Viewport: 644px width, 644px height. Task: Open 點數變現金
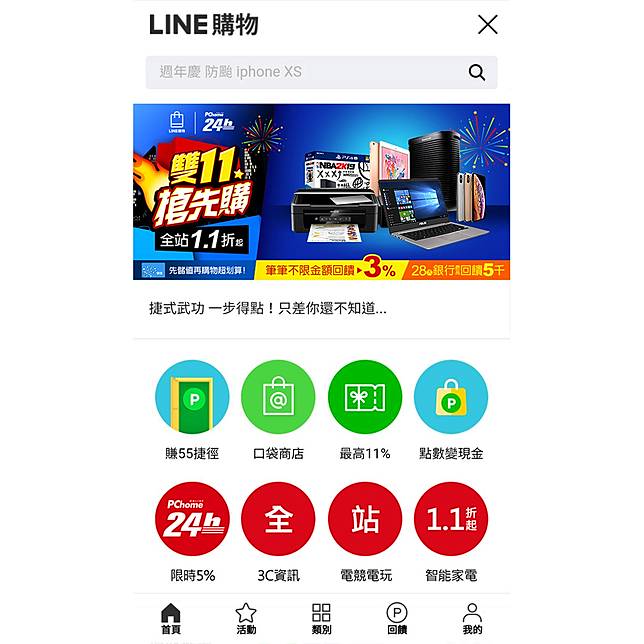(x=451, y=398)
